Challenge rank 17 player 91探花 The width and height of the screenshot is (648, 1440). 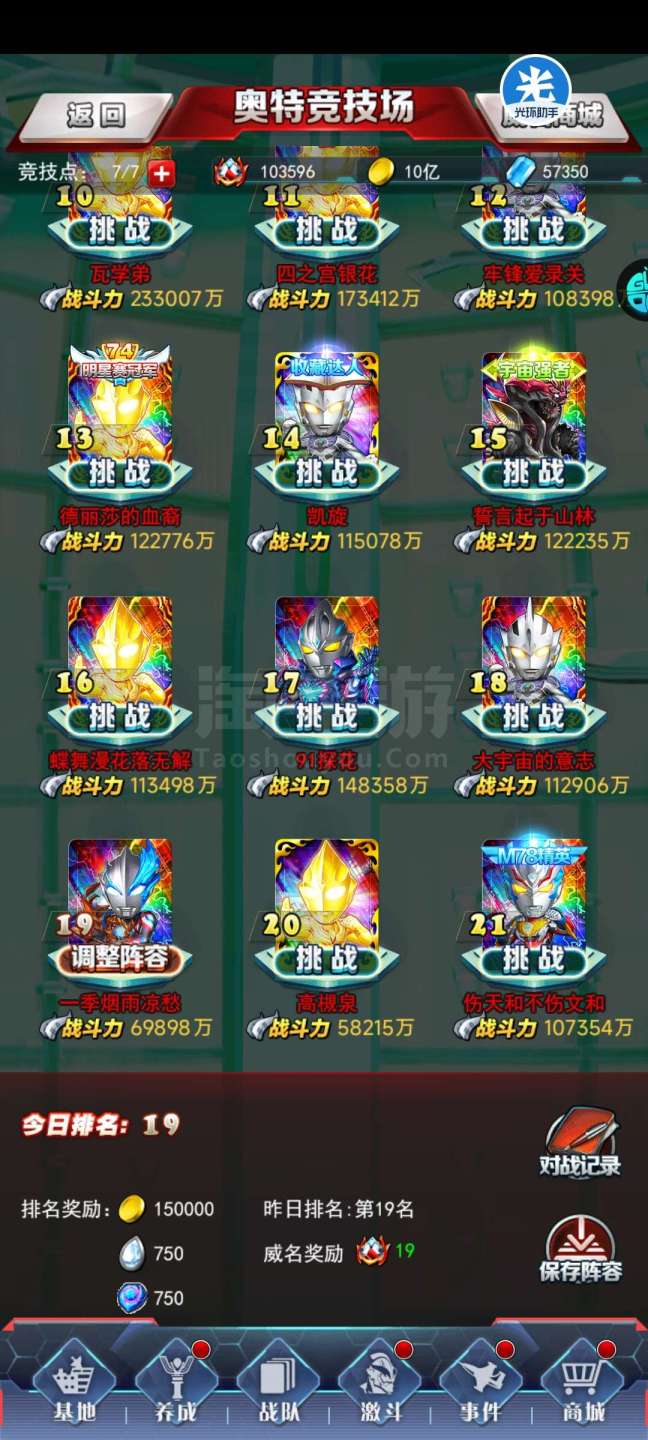click(x=326, y=717)
